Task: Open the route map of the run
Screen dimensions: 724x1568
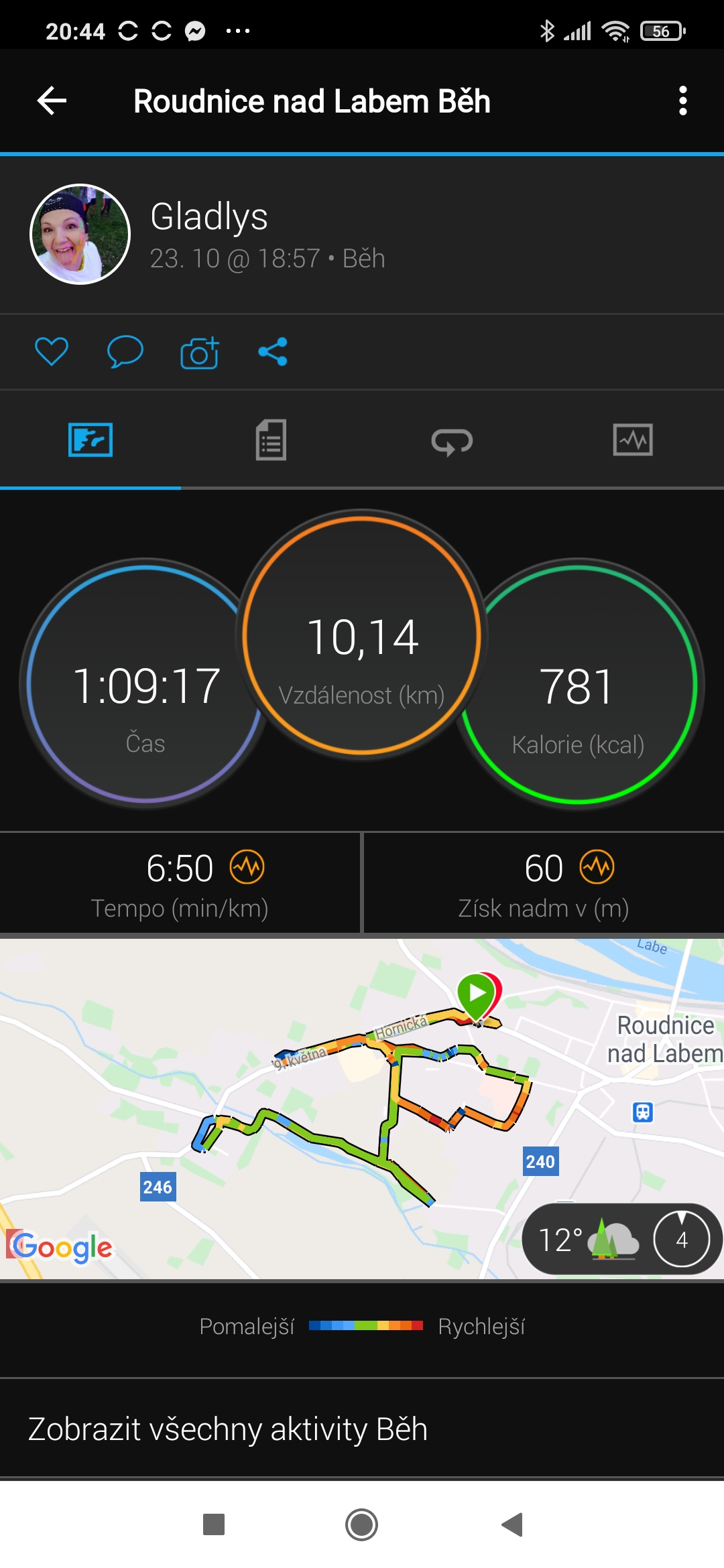Action: click(x=362, y=1109)
